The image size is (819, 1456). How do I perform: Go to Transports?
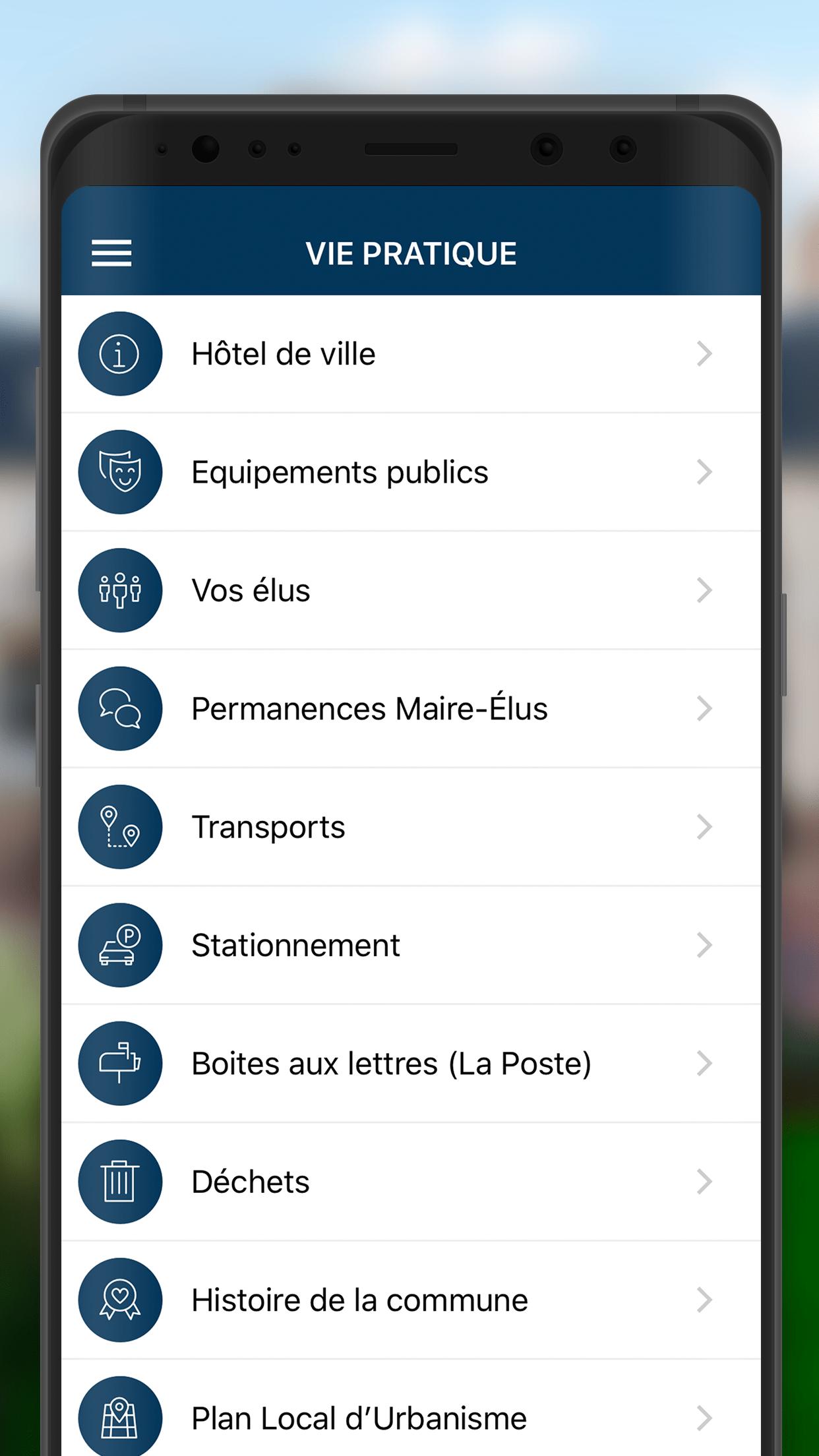[411, 827]
